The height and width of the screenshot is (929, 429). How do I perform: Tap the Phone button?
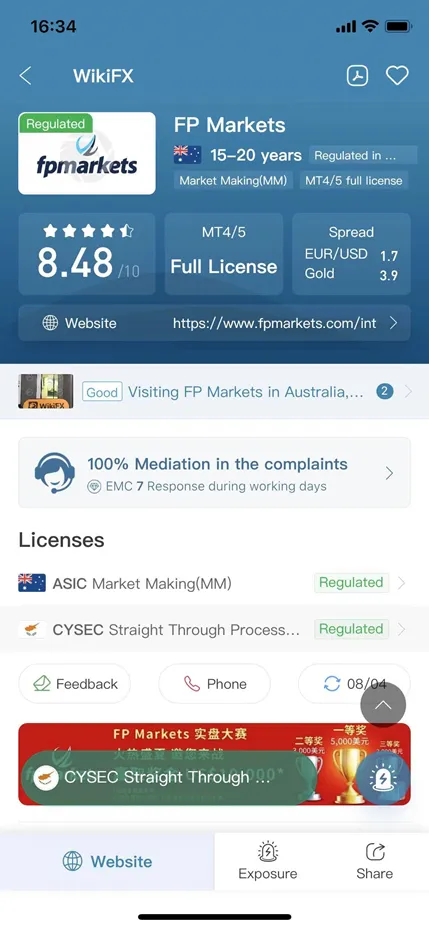click(x=214, y=684)
